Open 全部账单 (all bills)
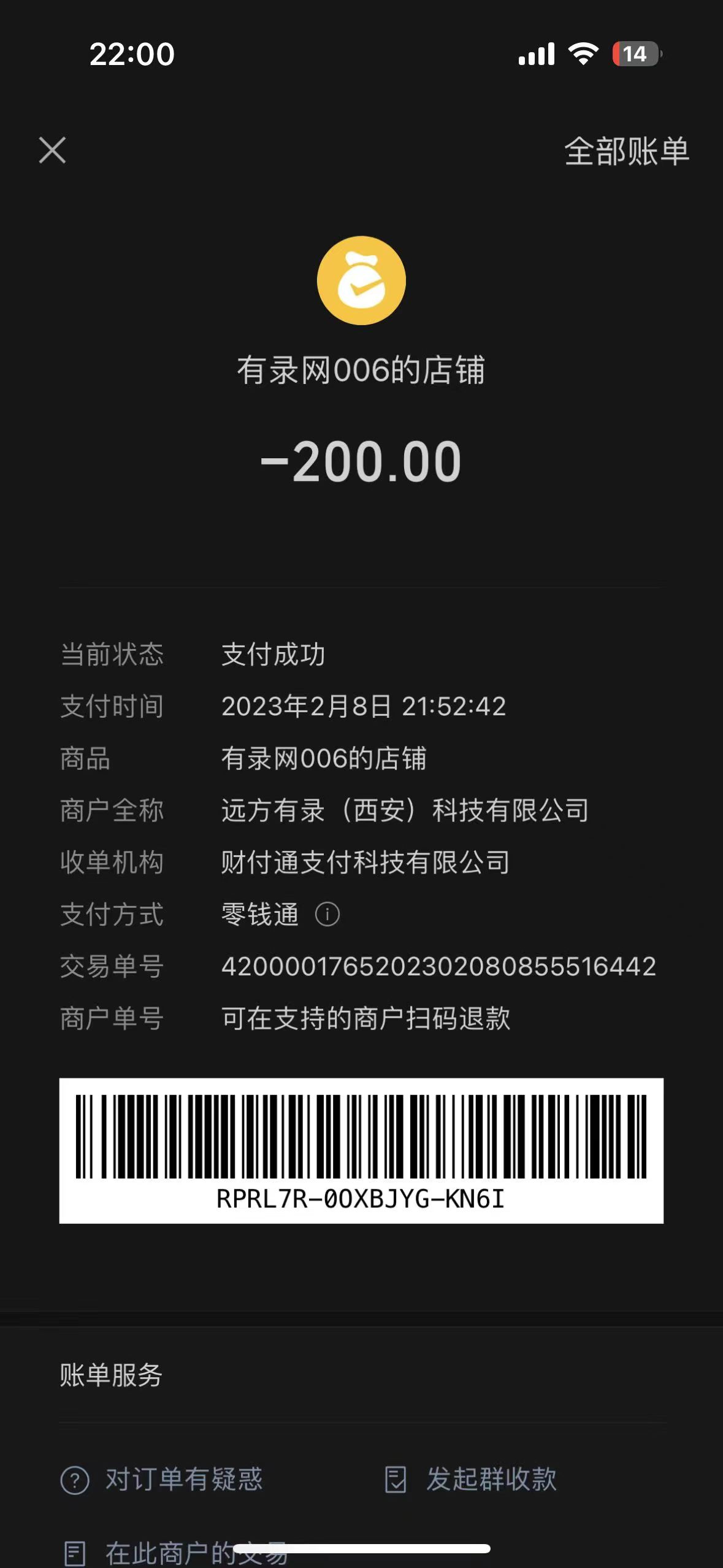 (x=626, y=151)
